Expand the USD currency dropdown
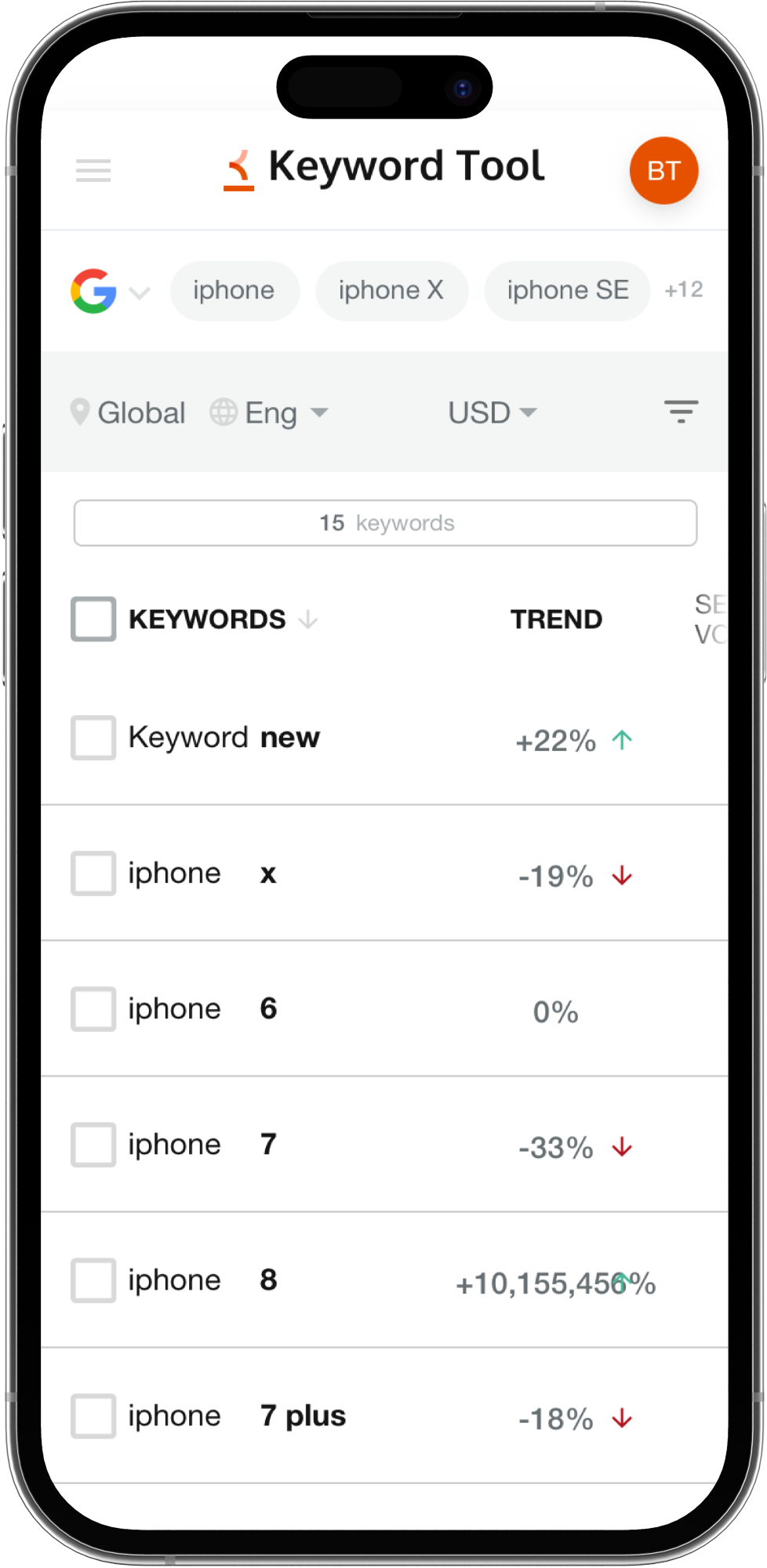This screenshot has height=1568, width=767. 492,412
